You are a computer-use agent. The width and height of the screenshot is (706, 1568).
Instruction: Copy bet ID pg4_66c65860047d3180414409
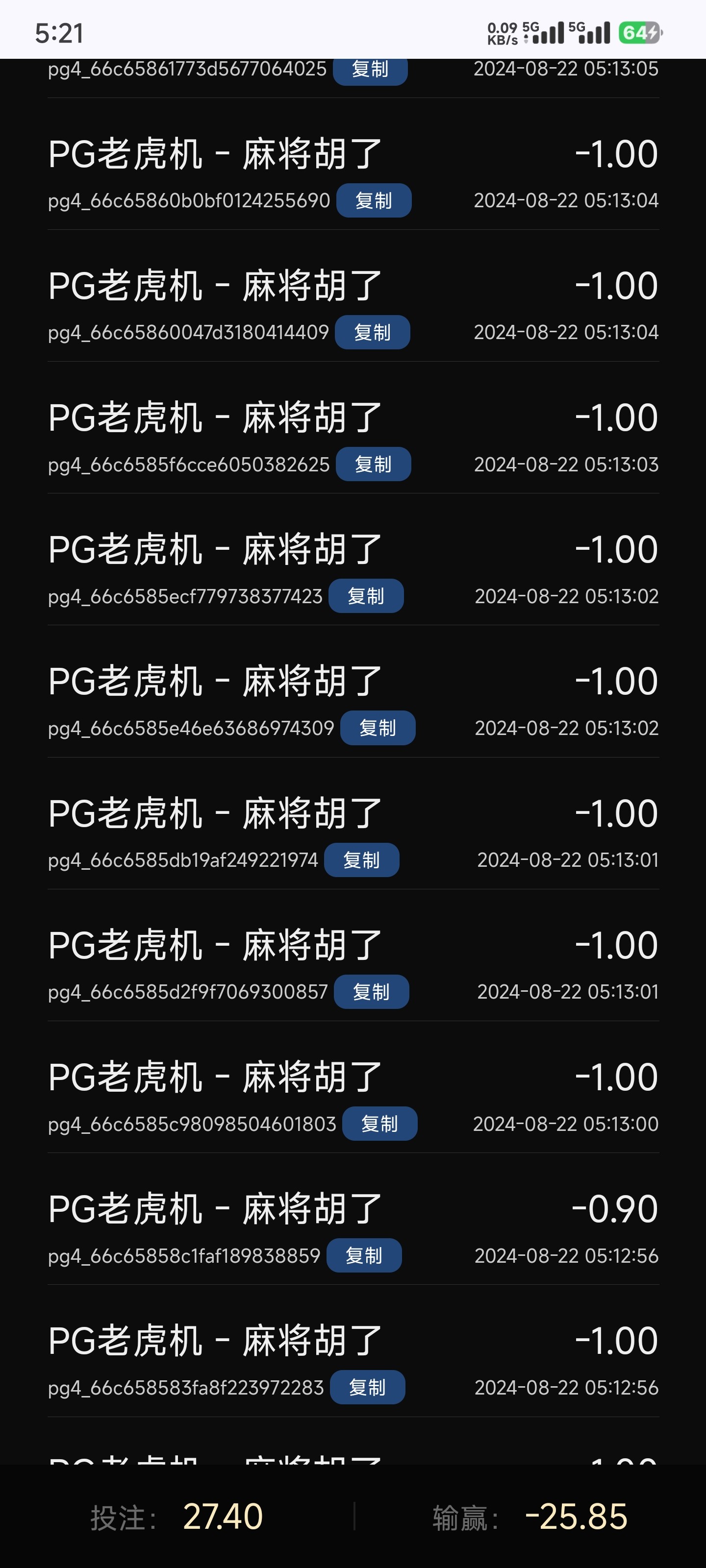tap(372, 332)
